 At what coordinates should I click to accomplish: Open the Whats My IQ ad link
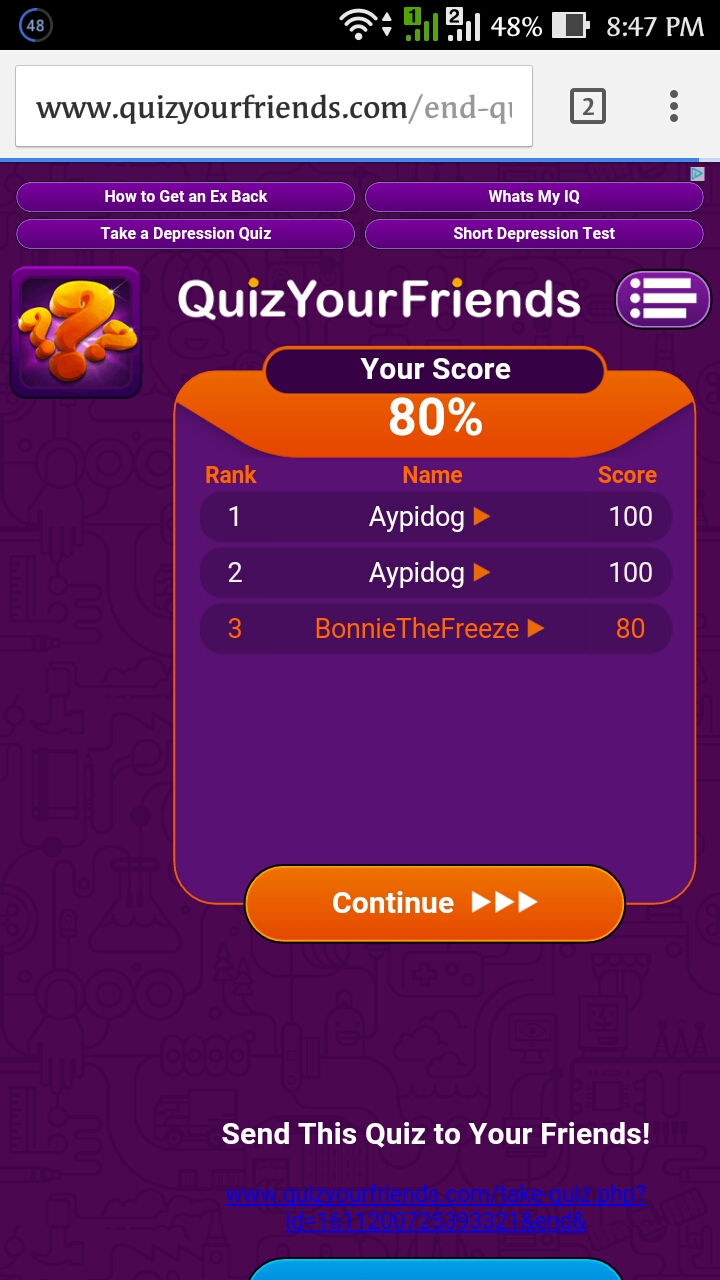pos(534,197)
